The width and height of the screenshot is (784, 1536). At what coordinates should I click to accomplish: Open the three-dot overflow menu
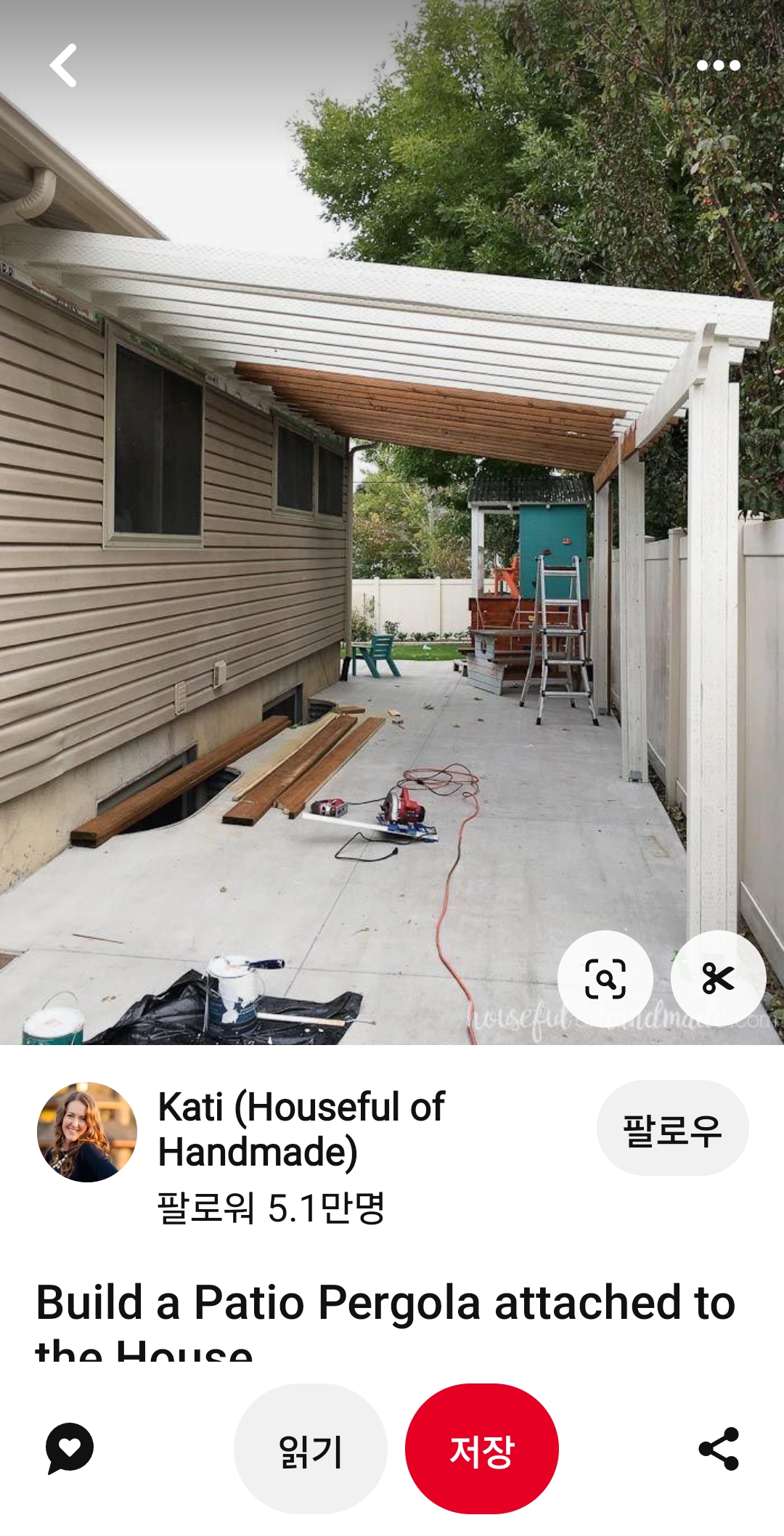click(x=718, y=65)
